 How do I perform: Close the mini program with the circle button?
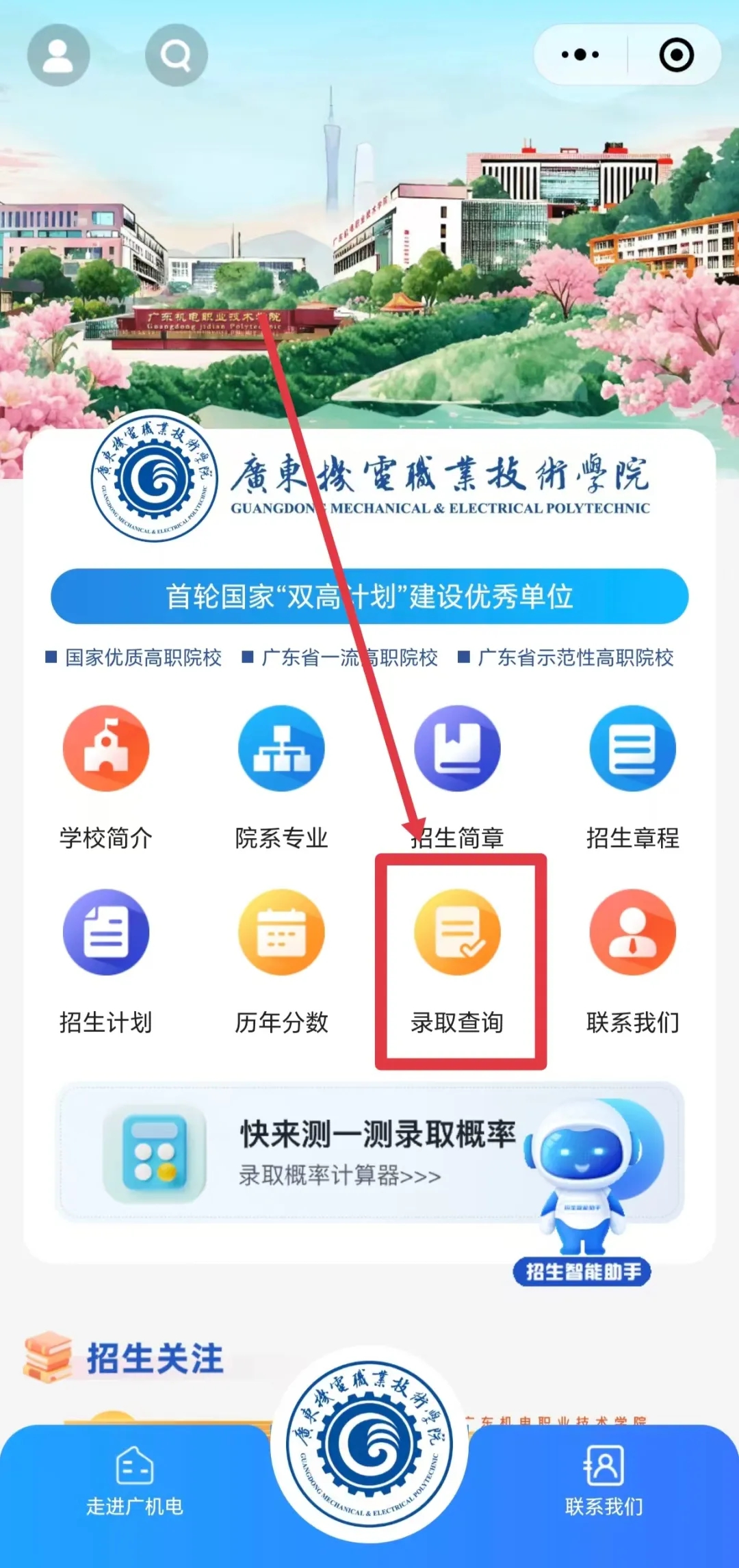click(x=676, y=55)
